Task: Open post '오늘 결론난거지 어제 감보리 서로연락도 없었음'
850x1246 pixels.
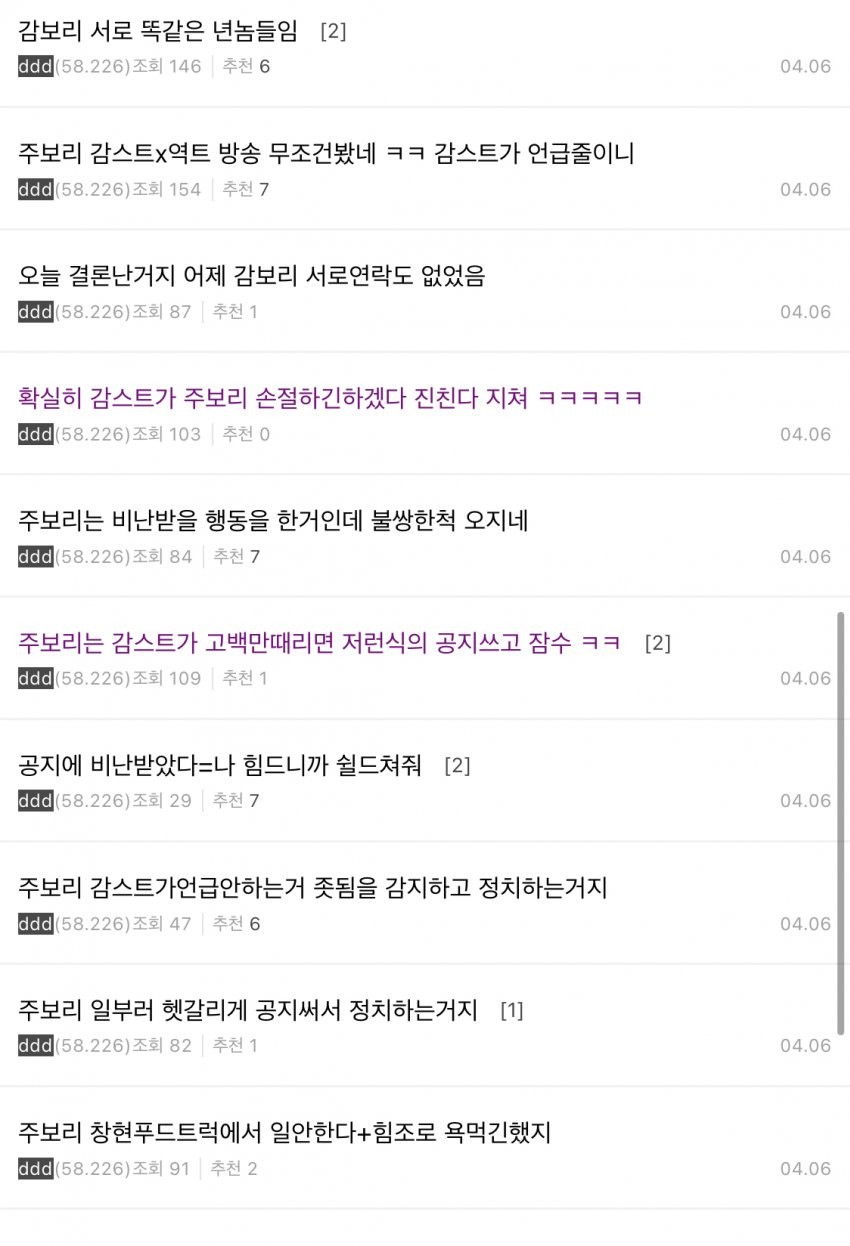Action: click(x=251, y=276)
